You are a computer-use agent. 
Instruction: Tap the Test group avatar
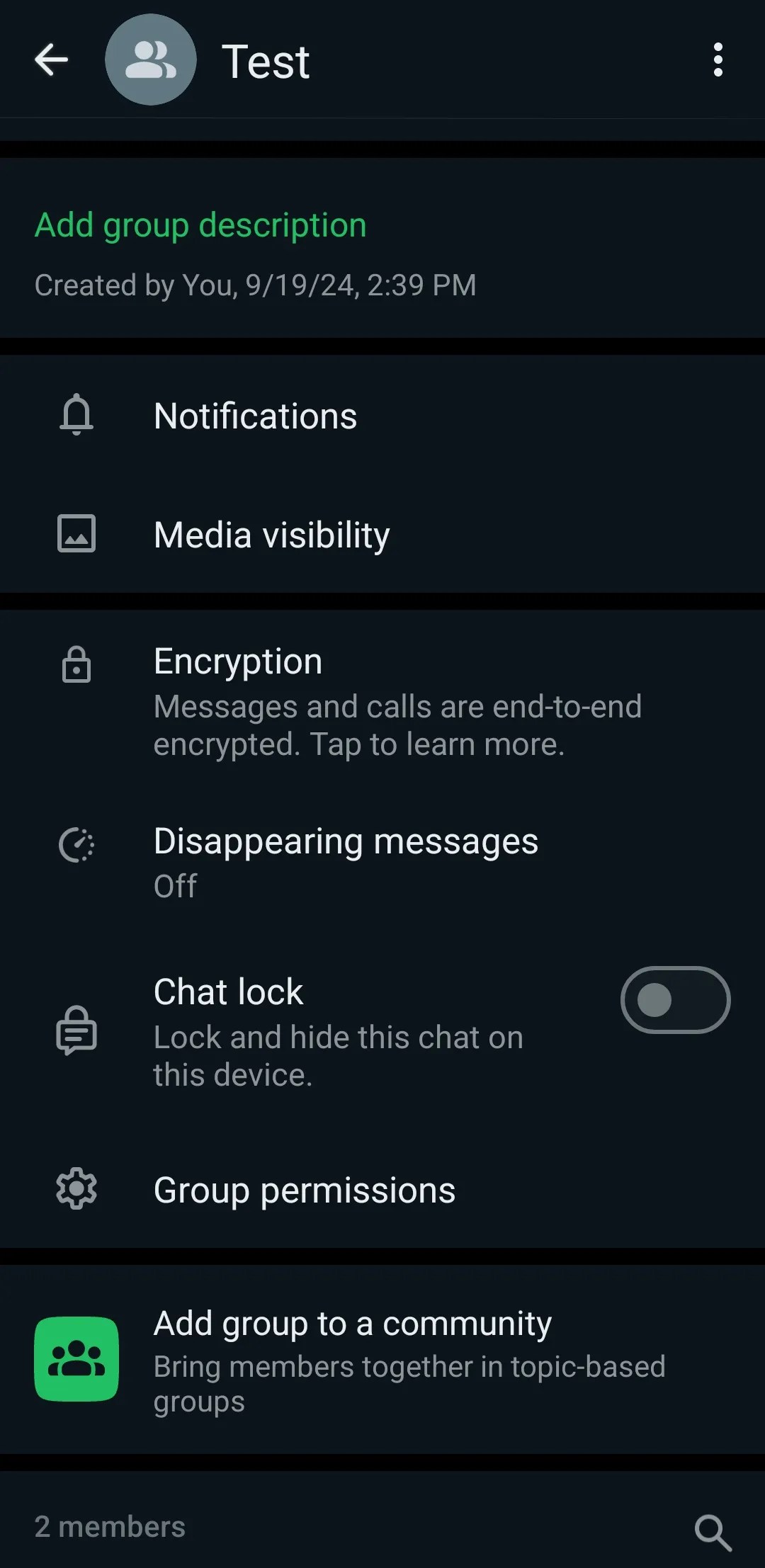(151, 59)
